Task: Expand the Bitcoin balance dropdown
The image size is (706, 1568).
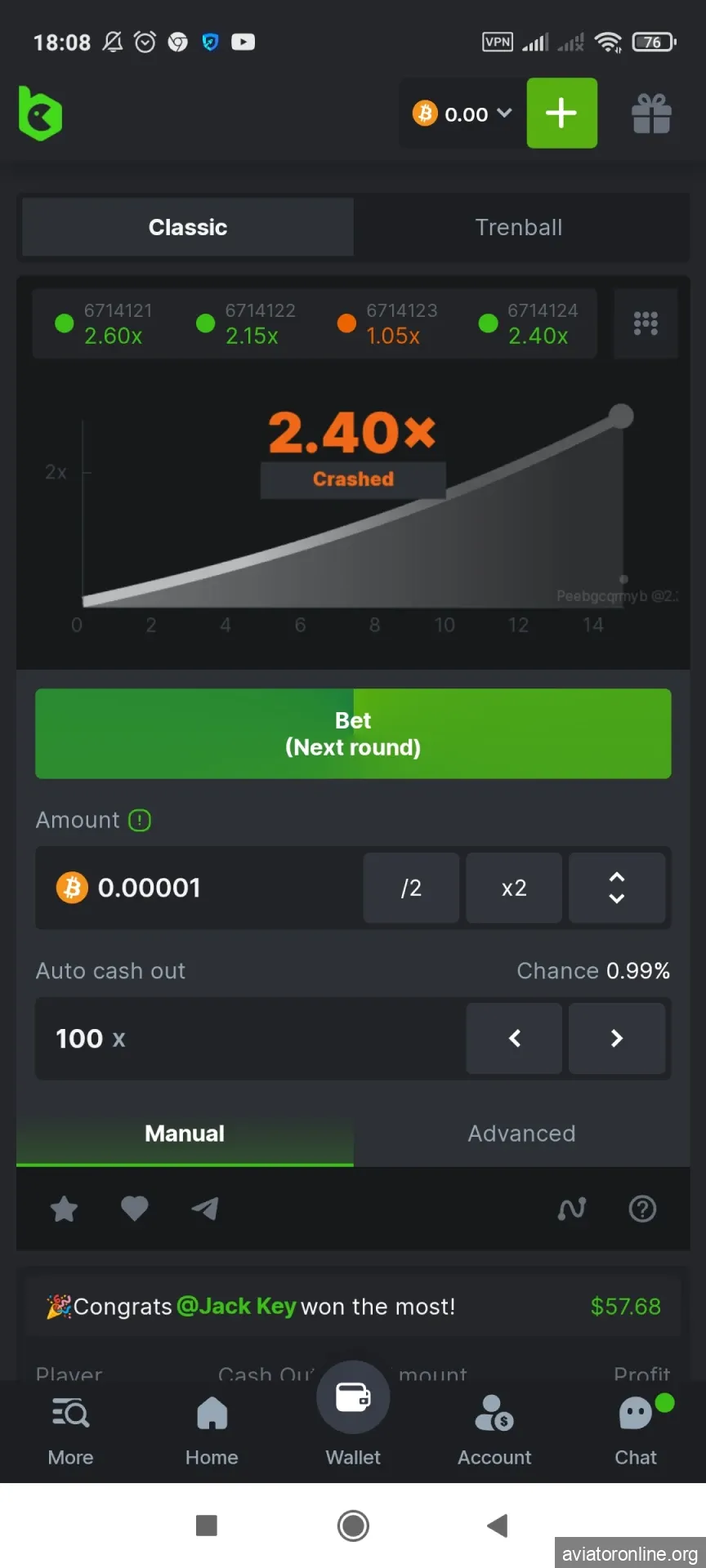Action: (x=462, y=114)
